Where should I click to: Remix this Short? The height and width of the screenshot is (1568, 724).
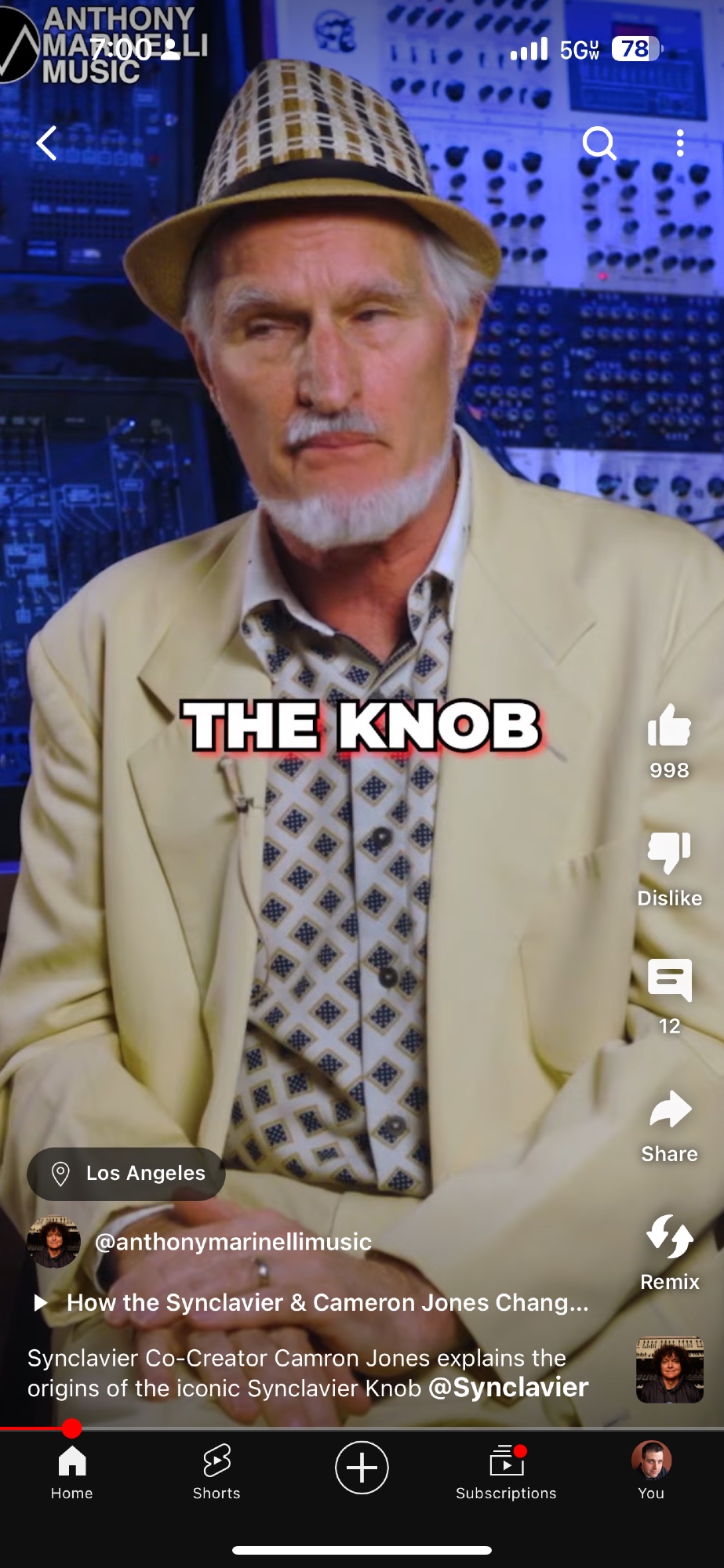(669, 1237)
